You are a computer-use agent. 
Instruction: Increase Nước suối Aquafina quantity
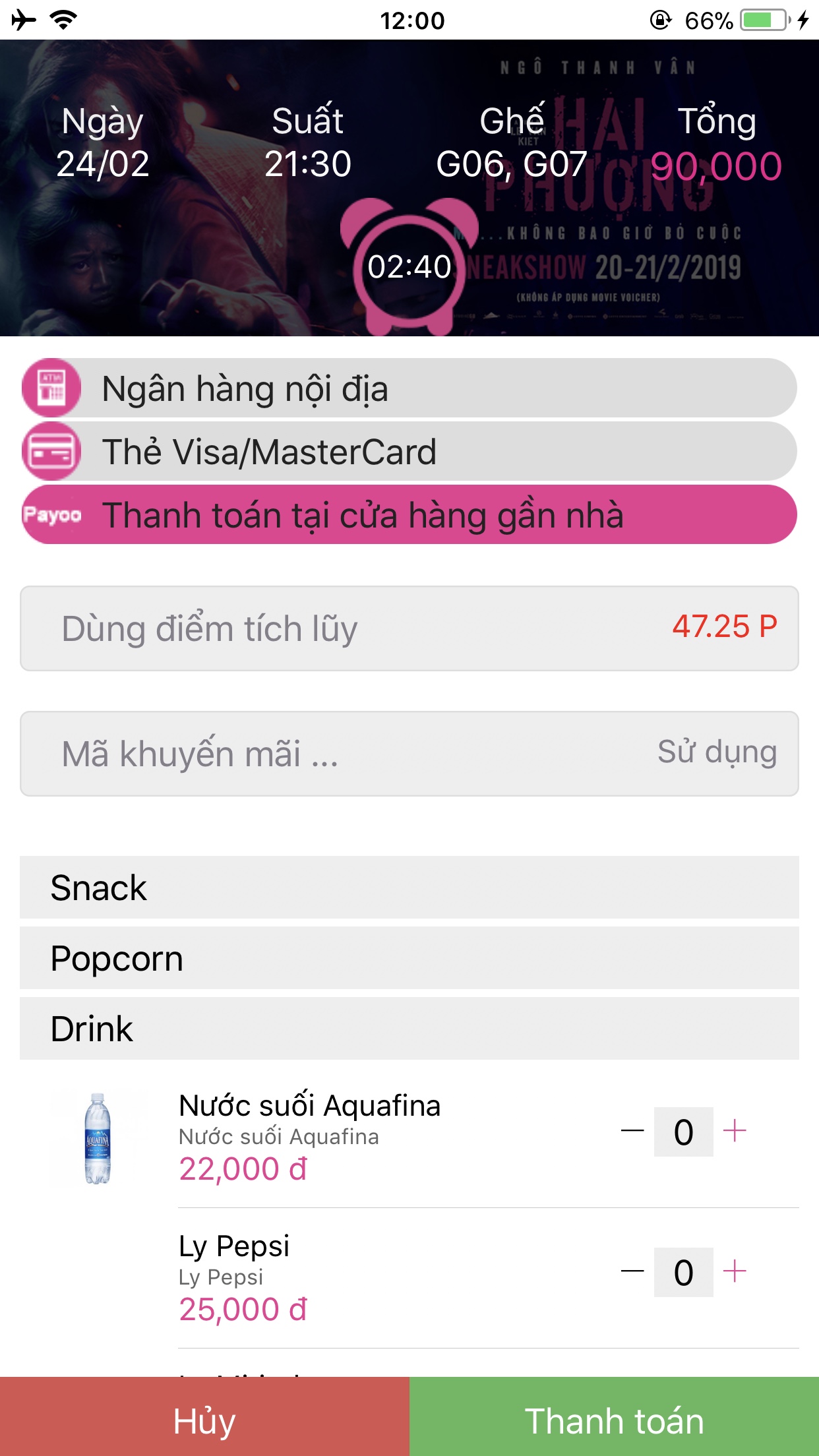coord(735,1131)
